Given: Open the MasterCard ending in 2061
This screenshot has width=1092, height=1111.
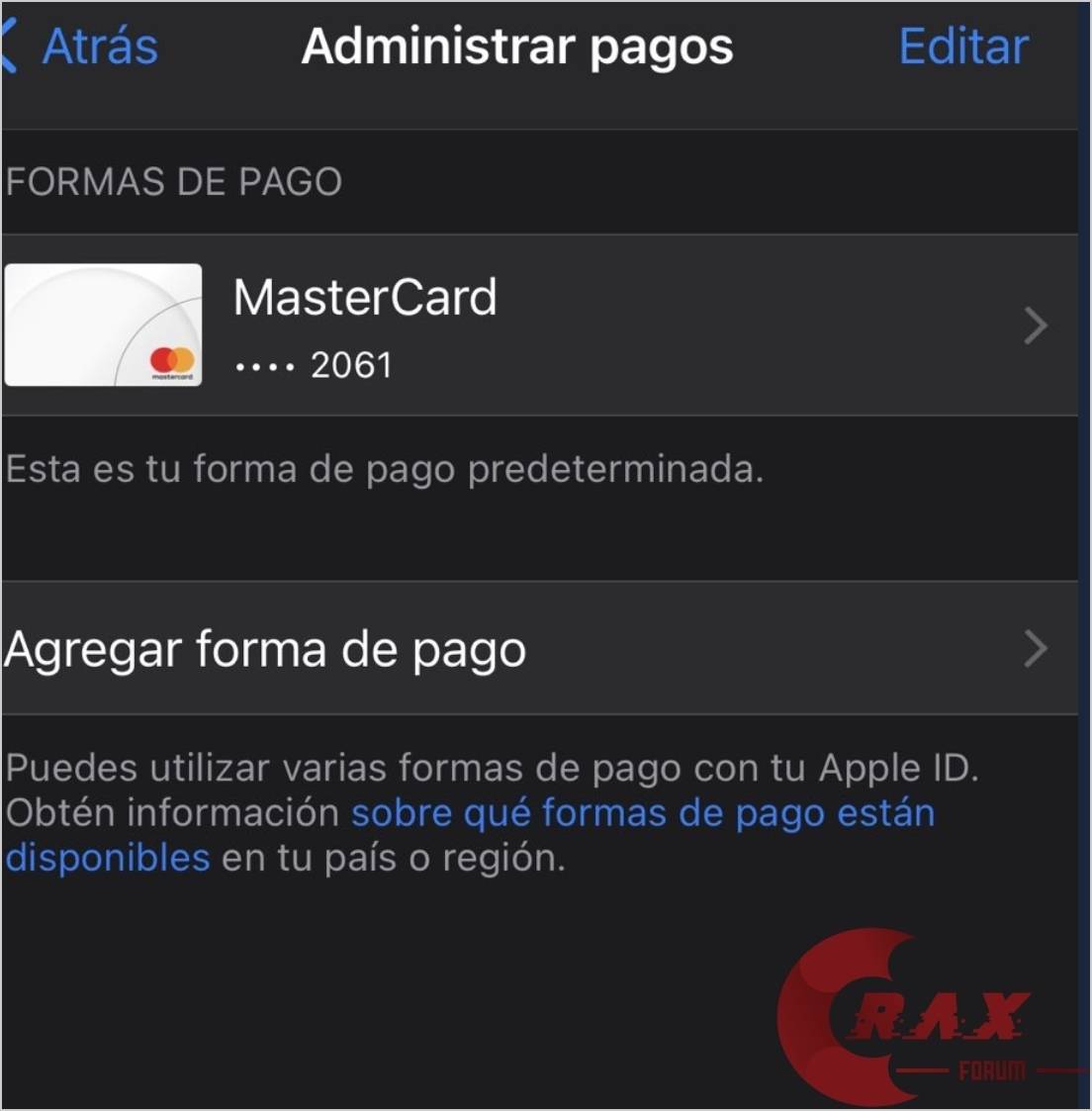Looking at the screenshot, I should (539, 325).
